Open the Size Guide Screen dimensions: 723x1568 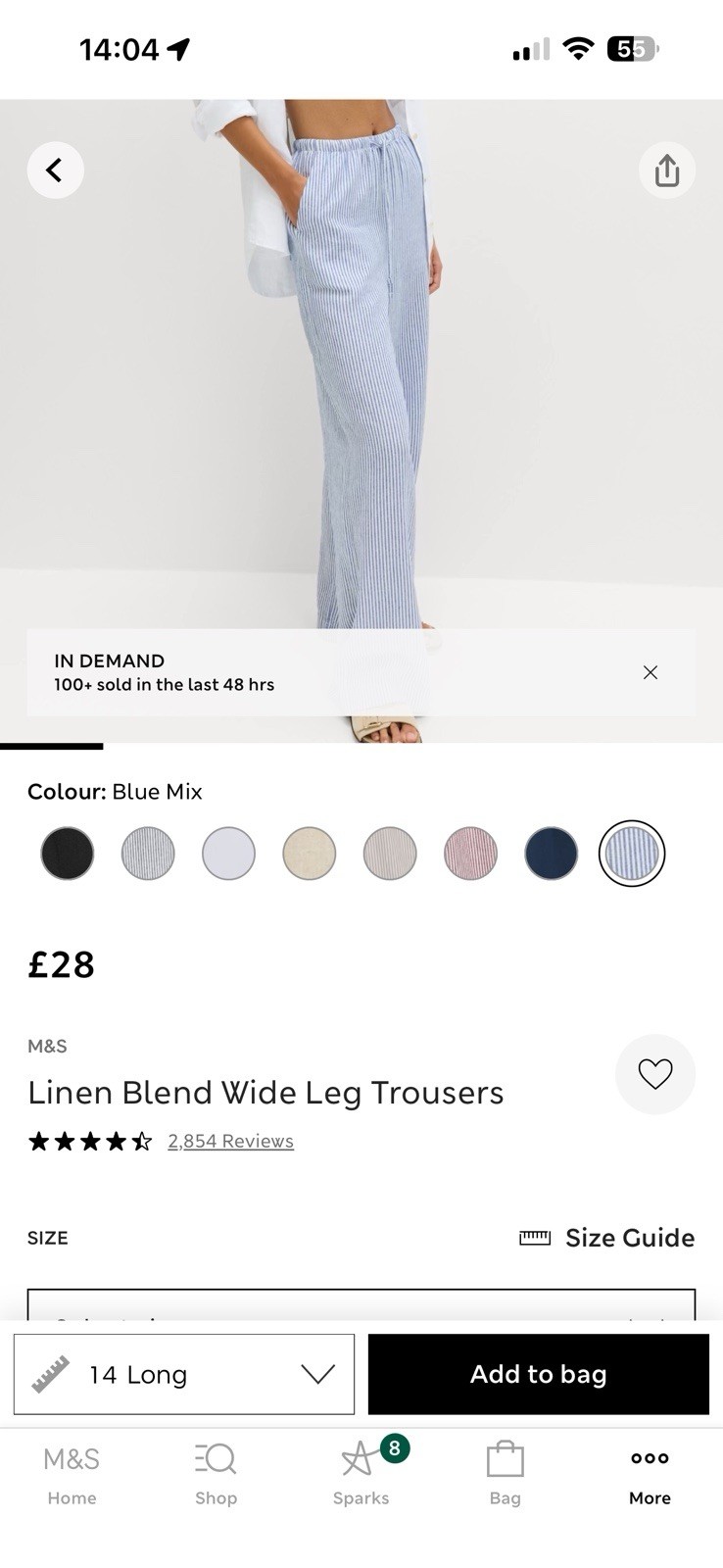[x=607, y=1238]
